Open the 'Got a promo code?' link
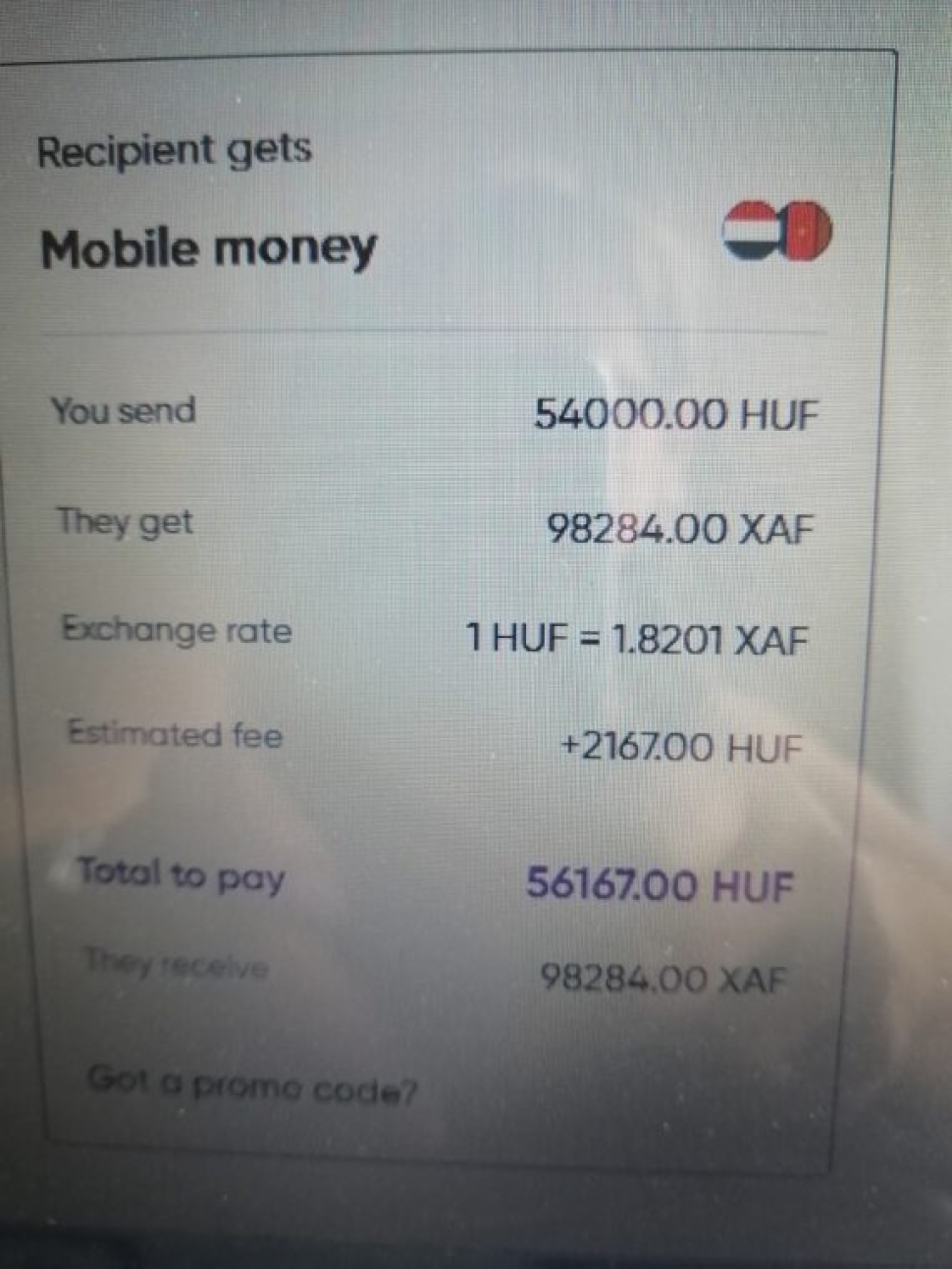This screenshot has width=952, height=1269. 252,1085
